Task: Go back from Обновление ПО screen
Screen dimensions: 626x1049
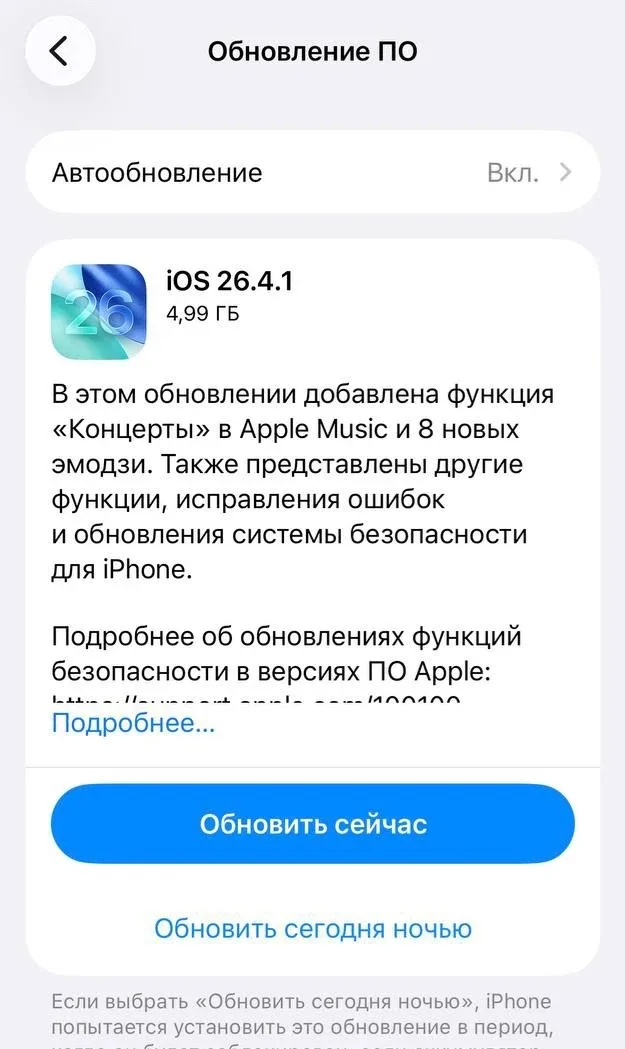Action: click(x=60, y=51)
